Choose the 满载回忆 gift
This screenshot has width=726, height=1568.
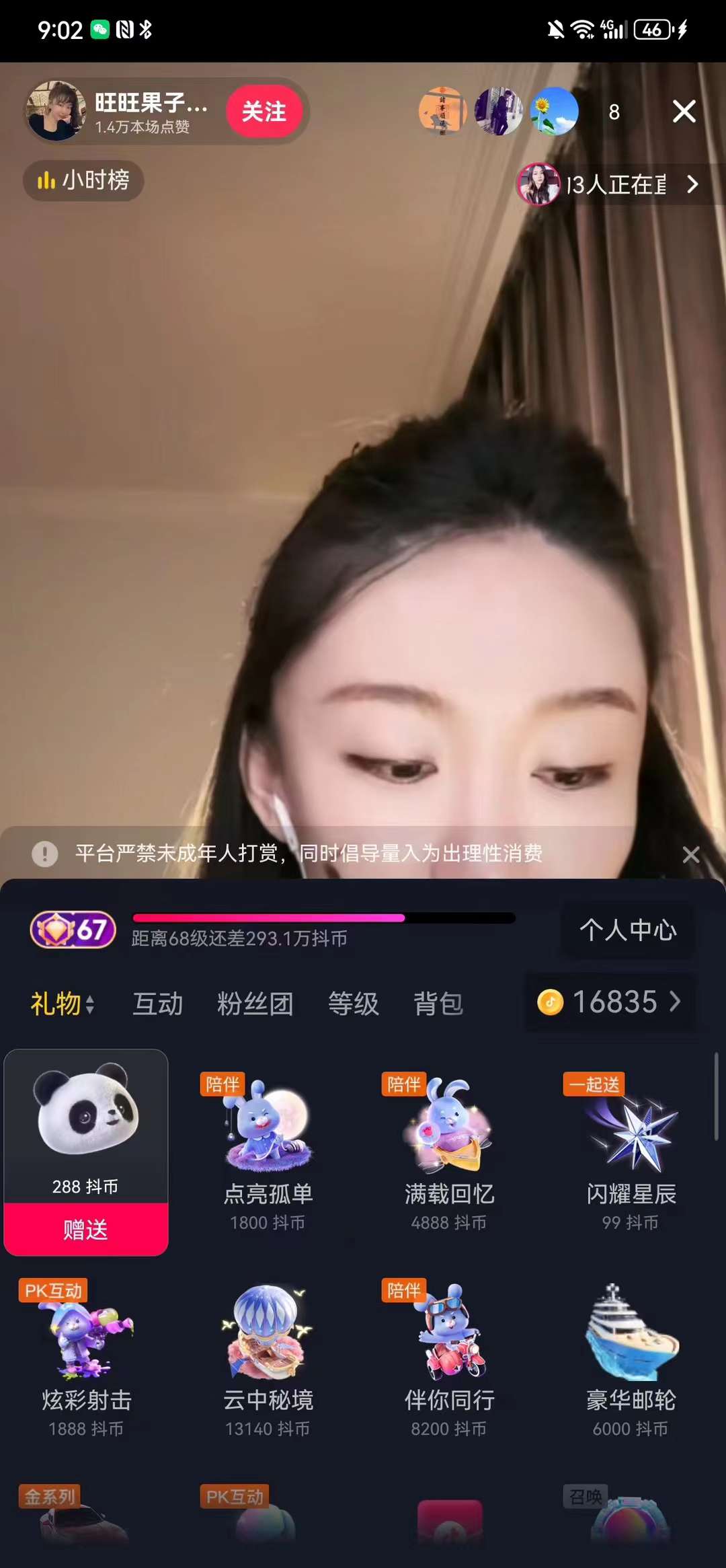point(449,1150)
